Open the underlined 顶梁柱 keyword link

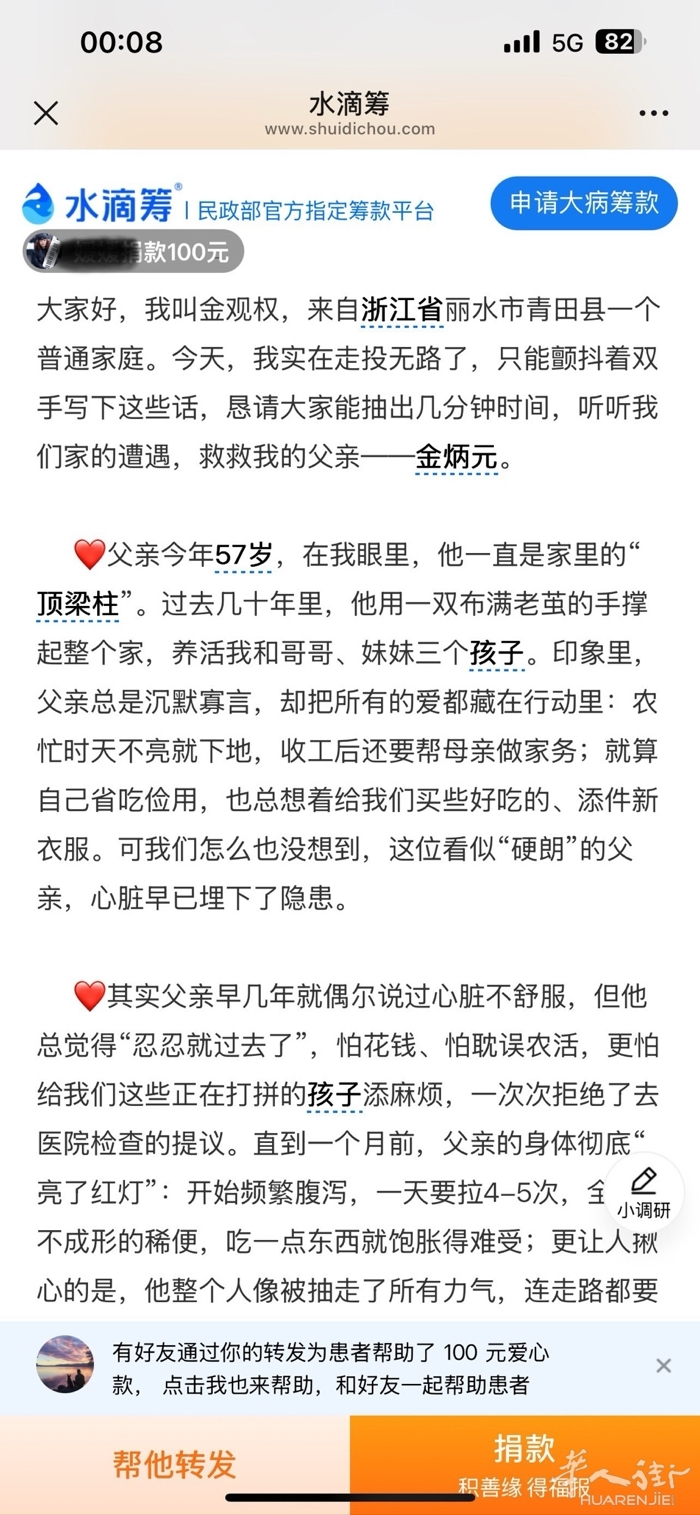click(78, 604)
